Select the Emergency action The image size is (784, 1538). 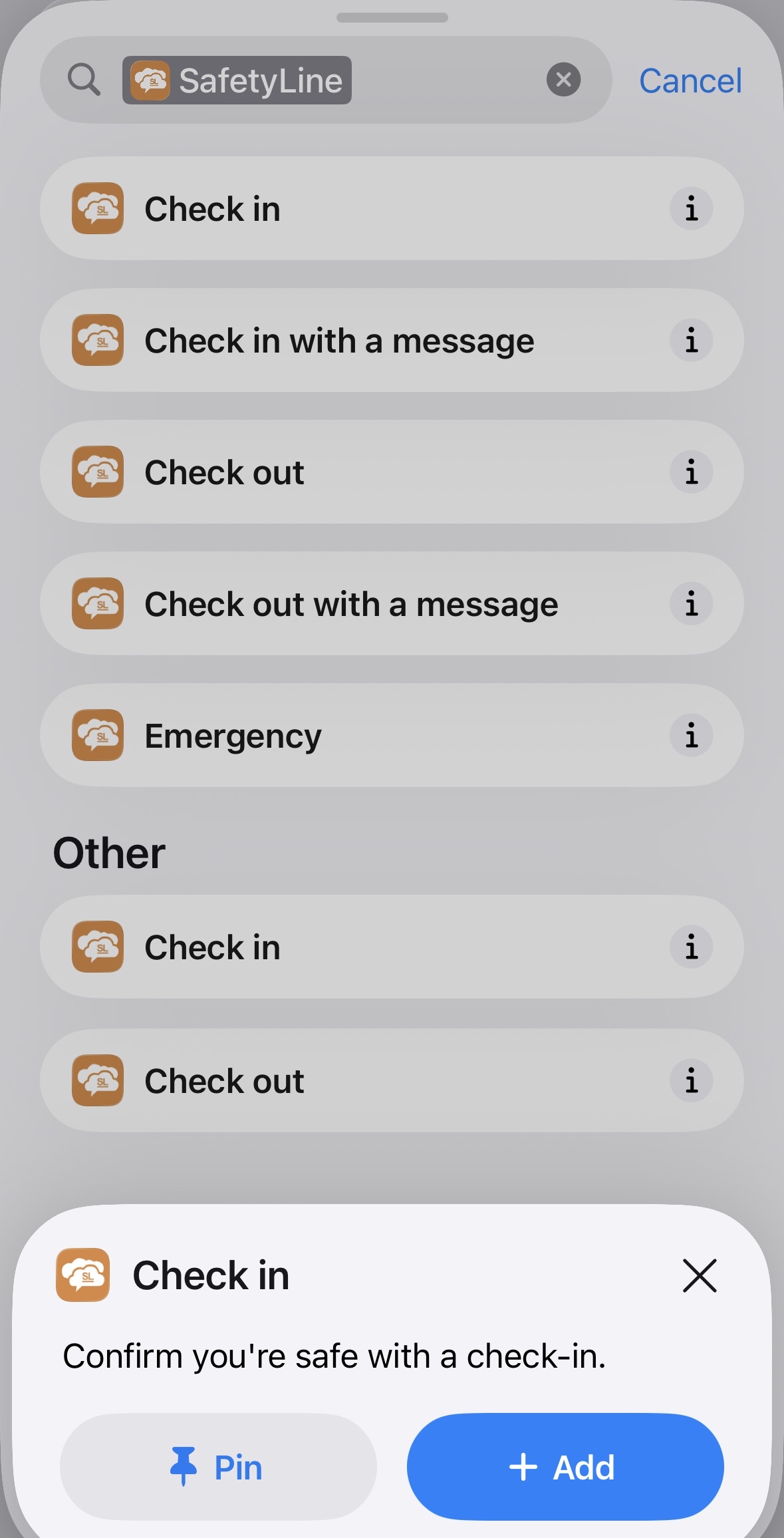point(233,736)
